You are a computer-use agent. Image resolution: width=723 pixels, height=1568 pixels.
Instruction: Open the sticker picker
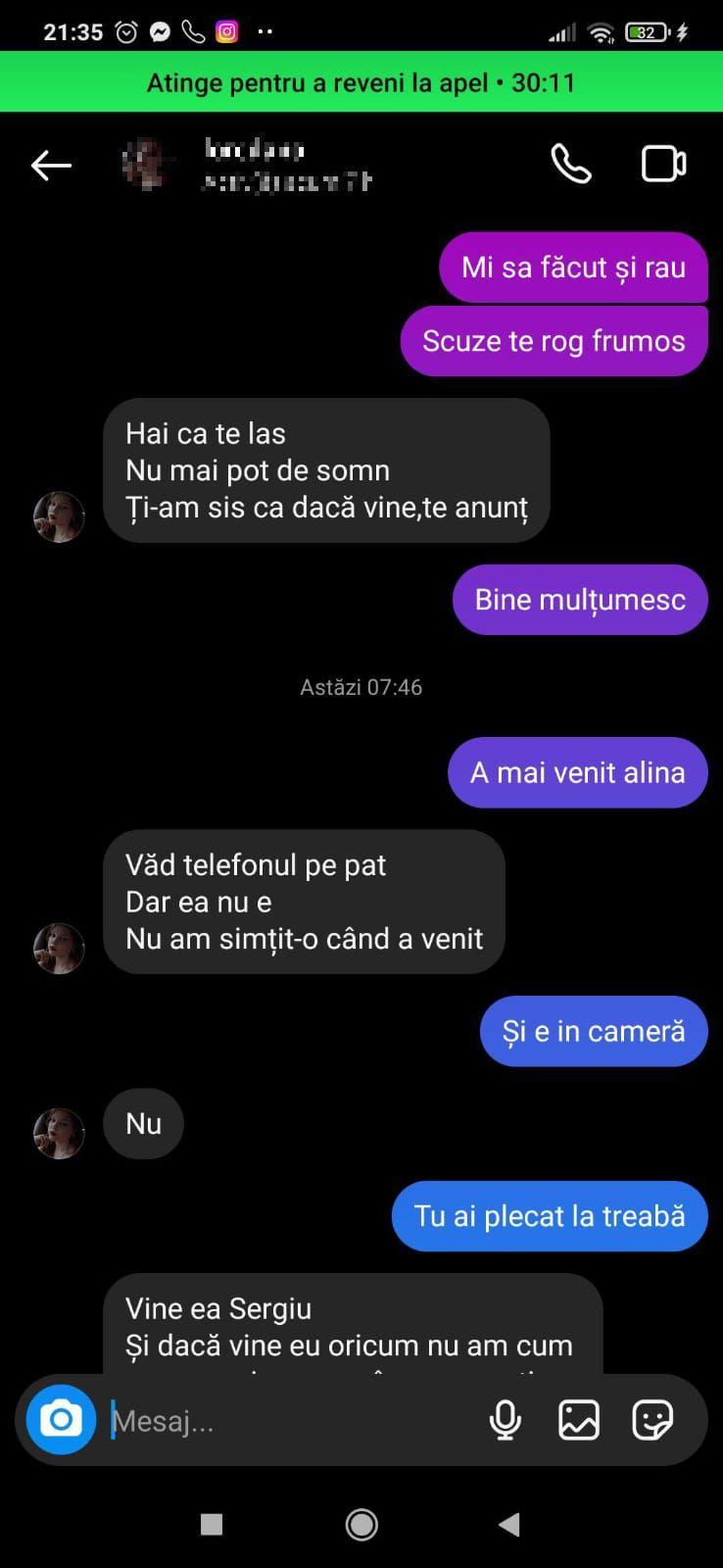click(651, 1418)
